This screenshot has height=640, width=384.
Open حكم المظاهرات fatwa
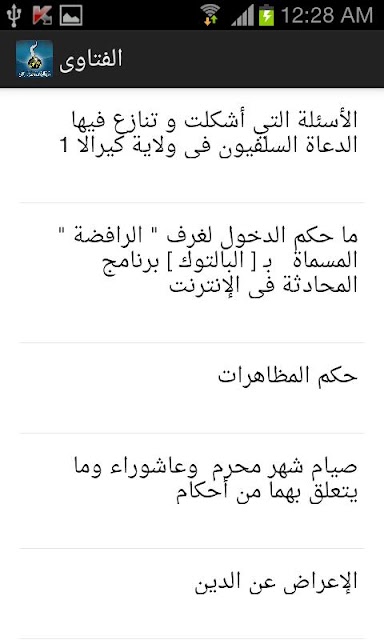tap(192, 388)
